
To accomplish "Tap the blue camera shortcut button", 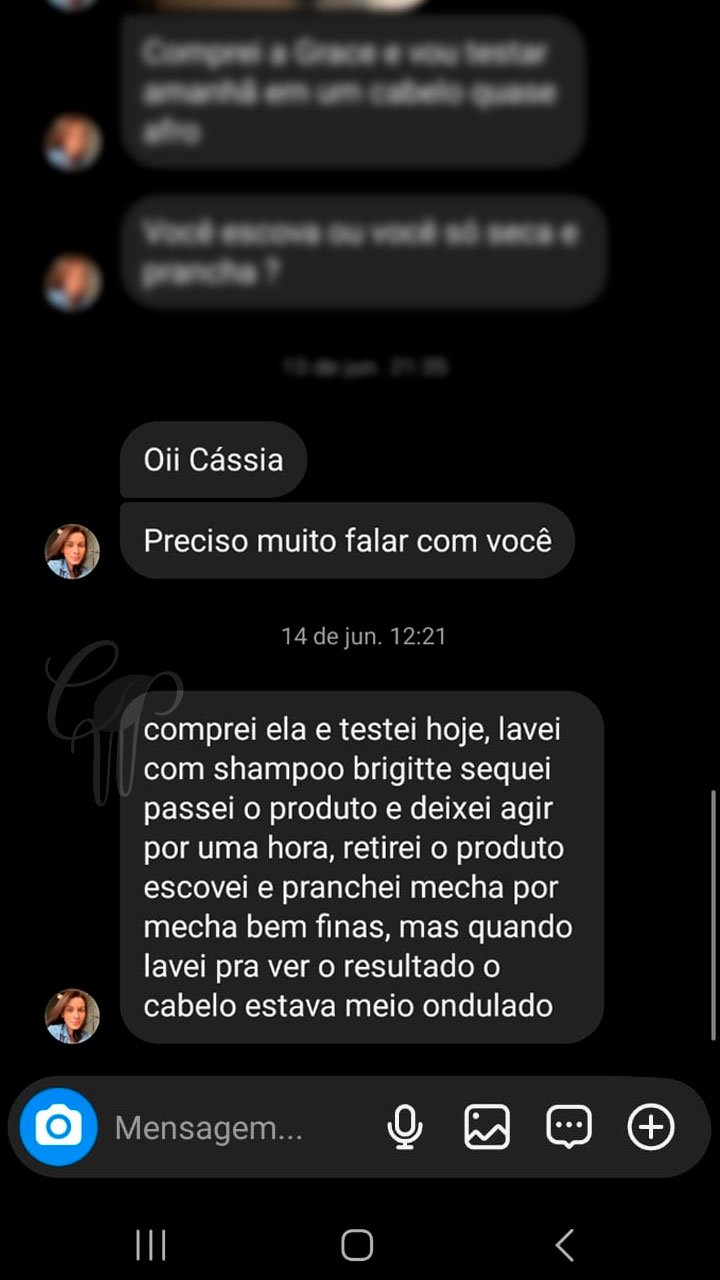I will [x=59, y=1127].
